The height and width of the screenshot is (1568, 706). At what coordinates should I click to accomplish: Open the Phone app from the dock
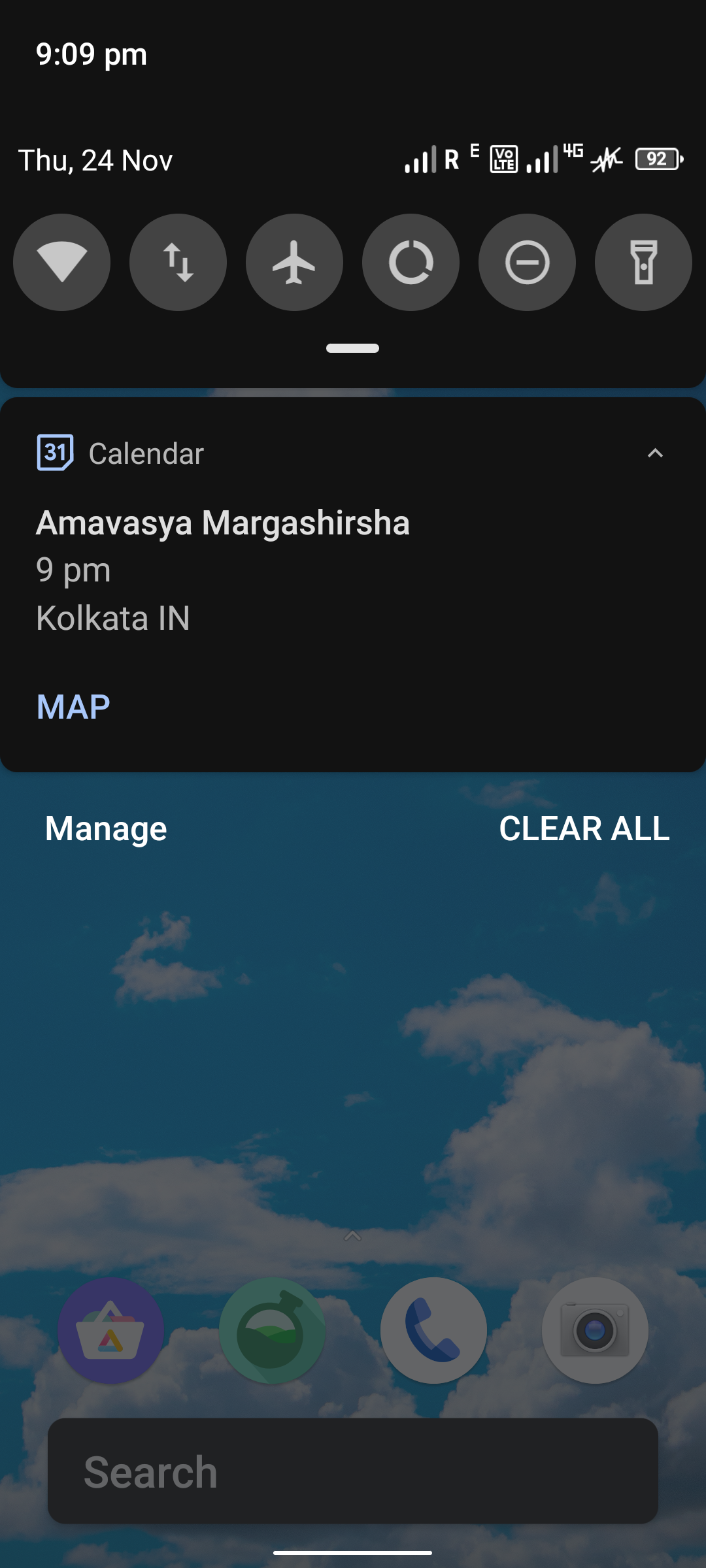click(433, 1331)
